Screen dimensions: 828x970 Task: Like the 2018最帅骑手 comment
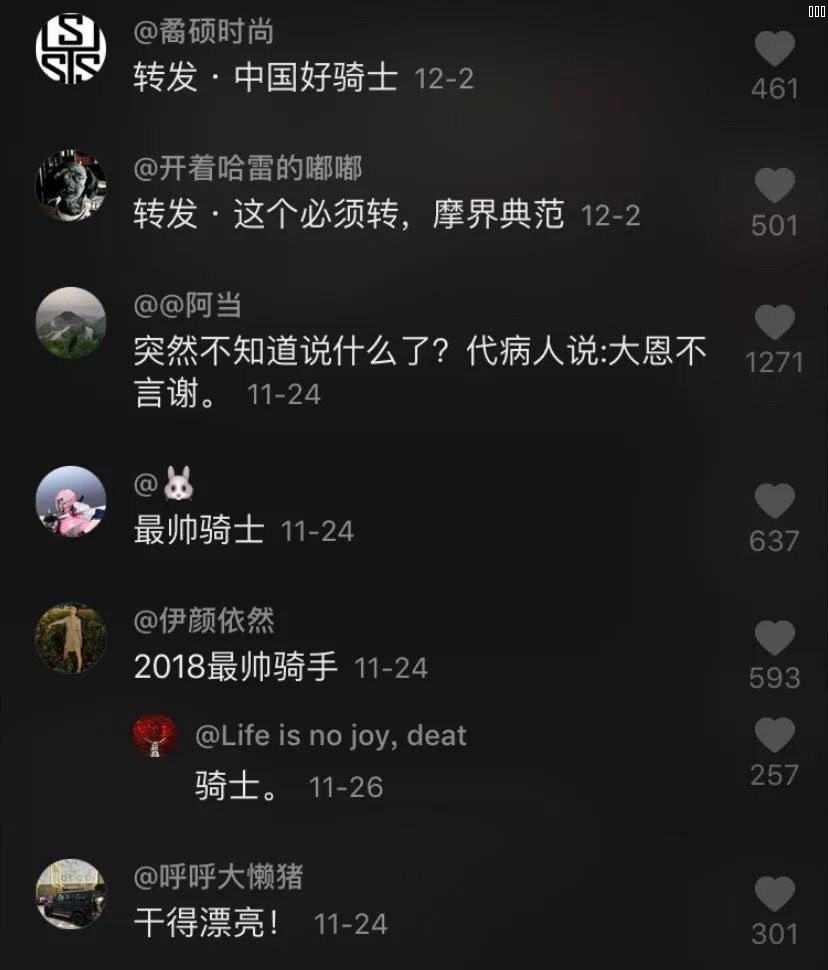[774, 638]
